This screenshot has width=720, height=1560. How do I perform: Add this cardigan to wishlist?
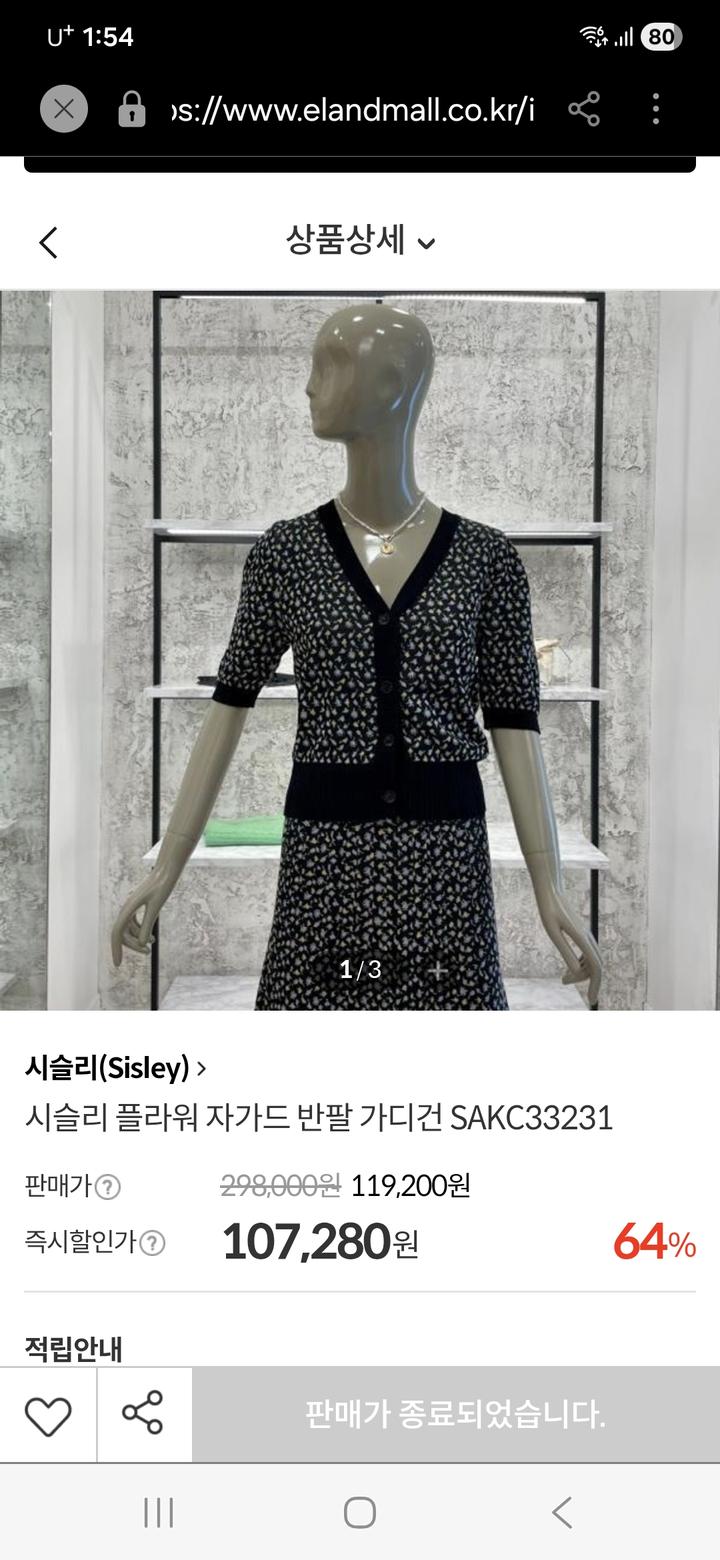point(48,1416)
